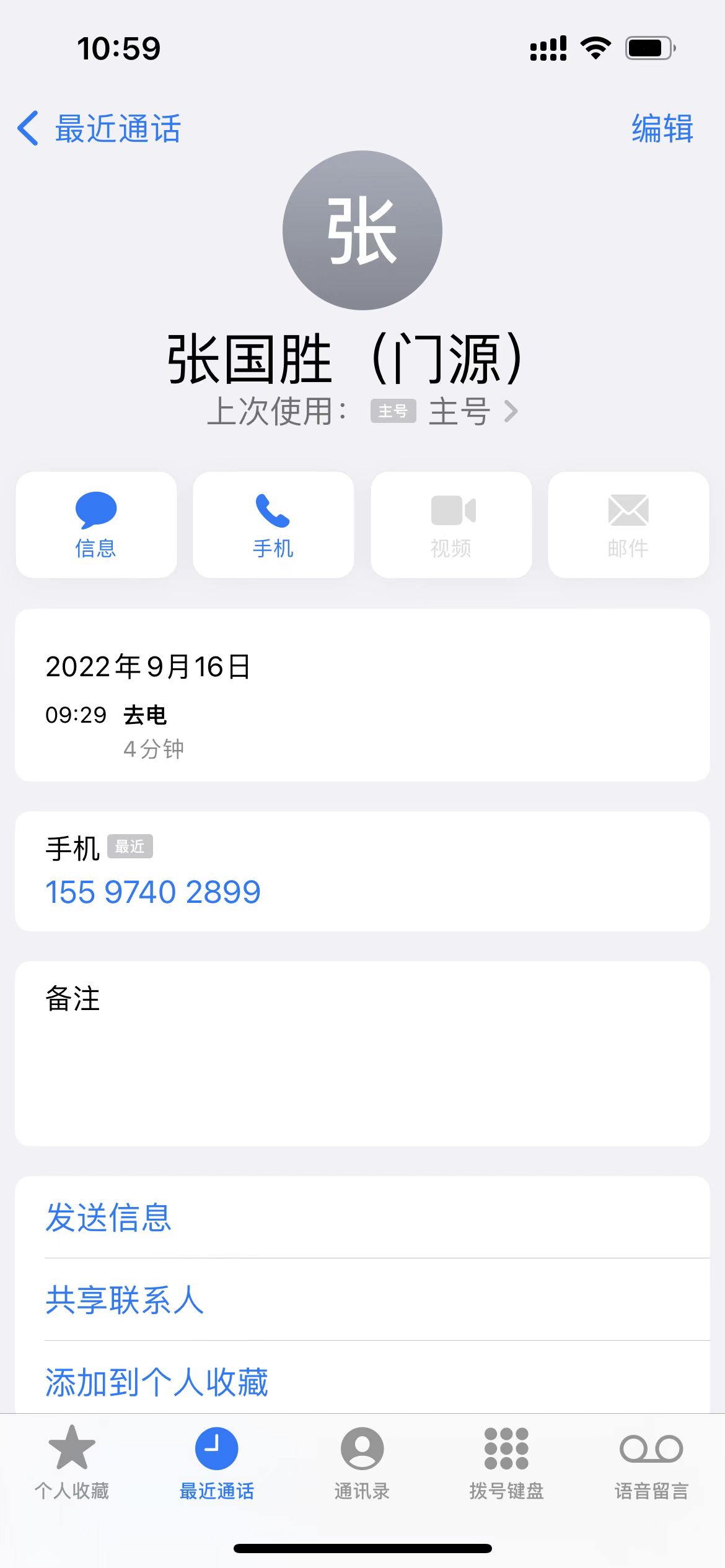This screenshot has height=1568, width=725.
Task: Select 发送信息
Action: pos(362,1217)
